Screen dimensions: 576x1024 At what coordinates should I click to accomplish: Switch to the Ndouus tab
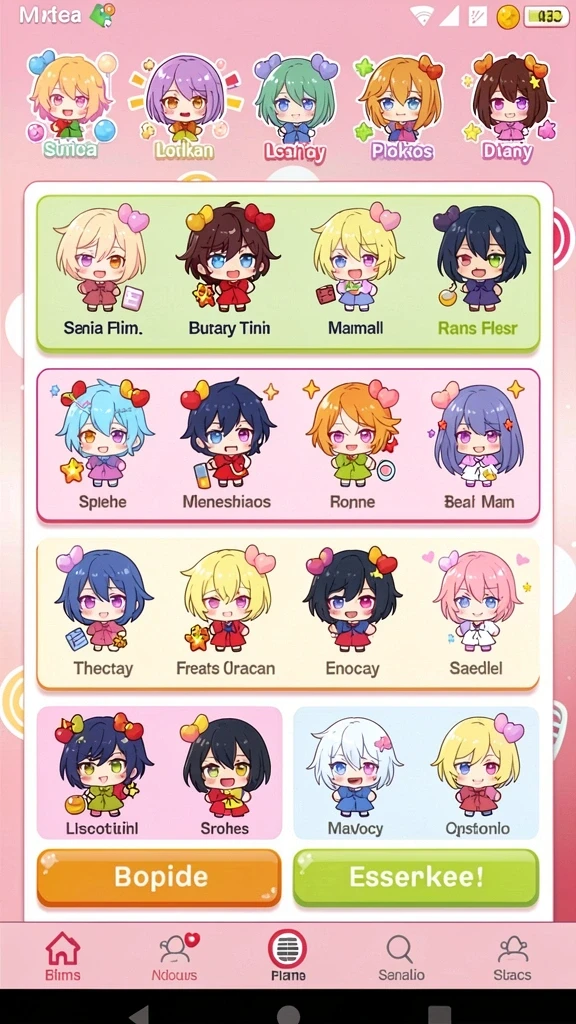tap(174, 957)
